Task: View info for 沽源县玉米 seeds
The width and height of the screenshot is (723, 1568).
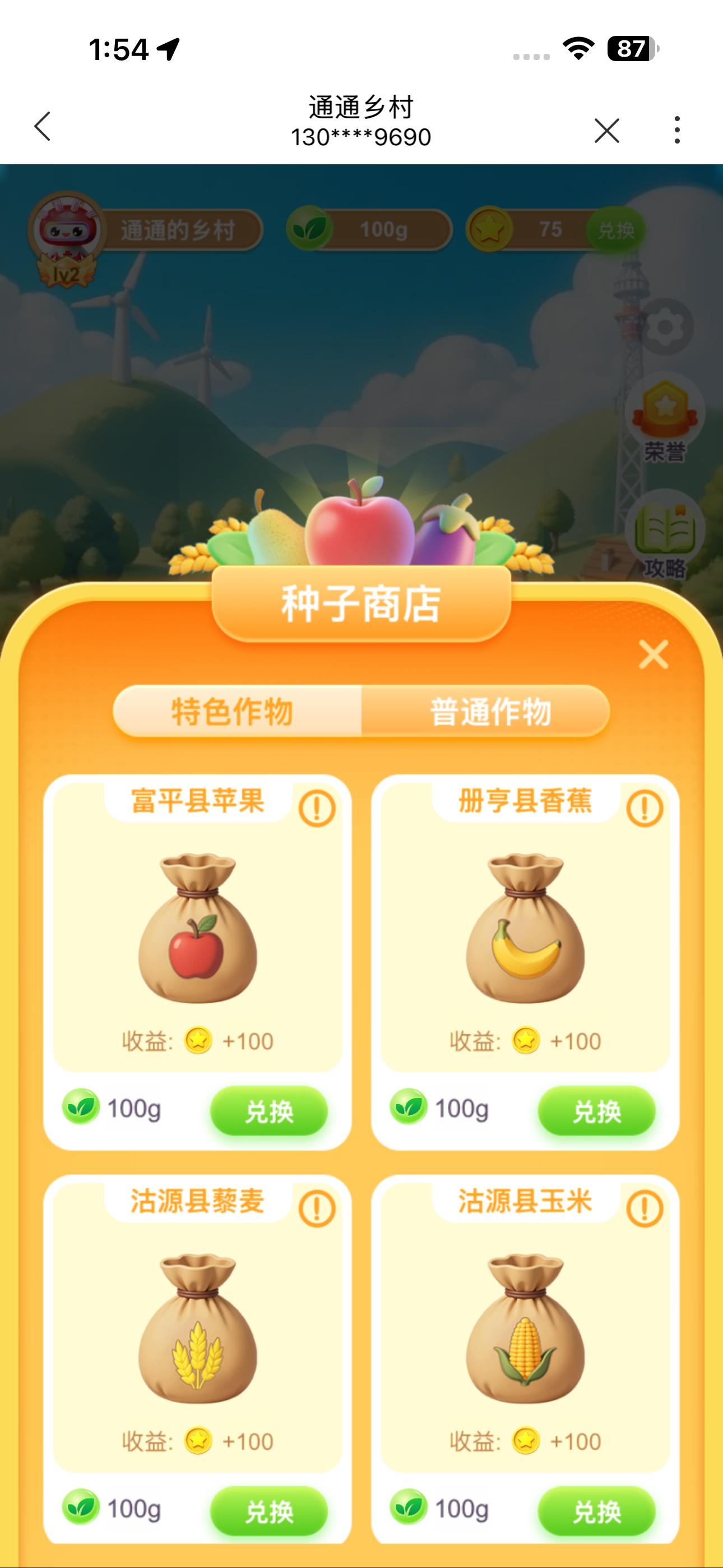Action: point(645,1209)
